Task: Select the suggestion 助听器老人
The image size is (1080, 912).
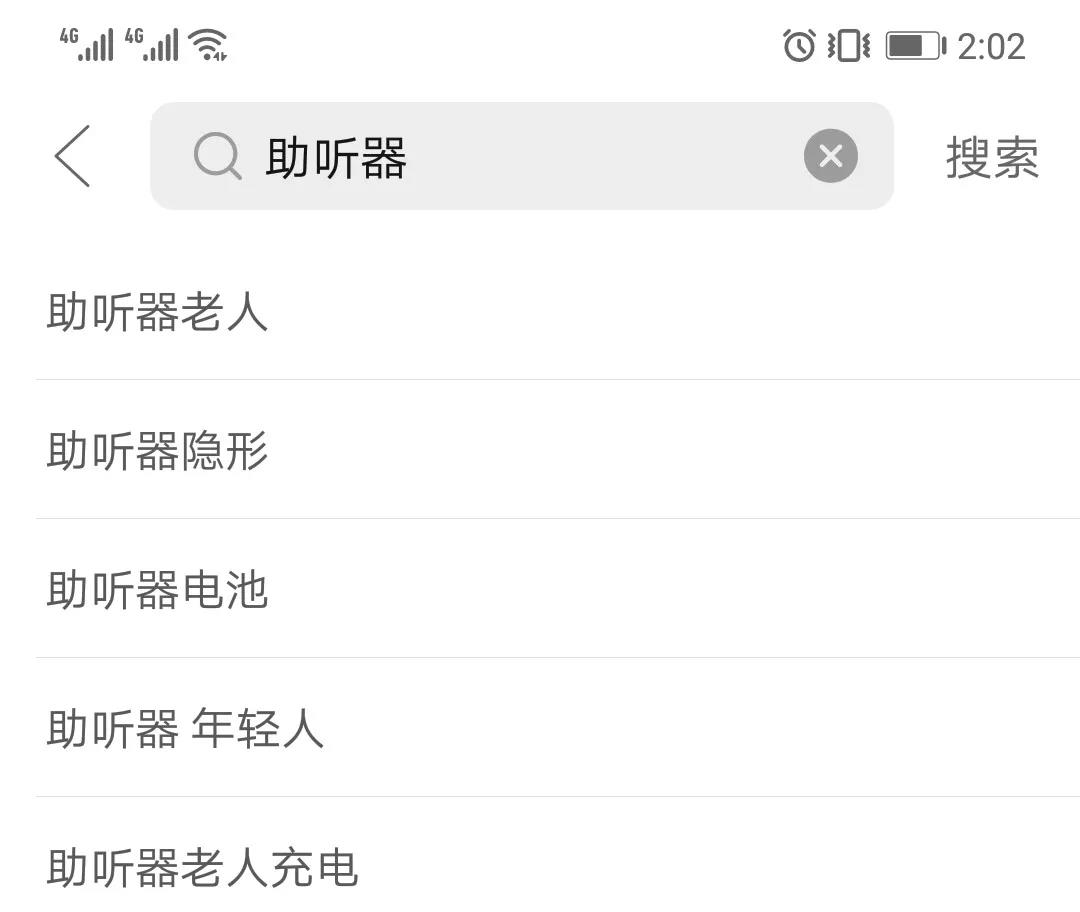Action: [x=158, y=313]
